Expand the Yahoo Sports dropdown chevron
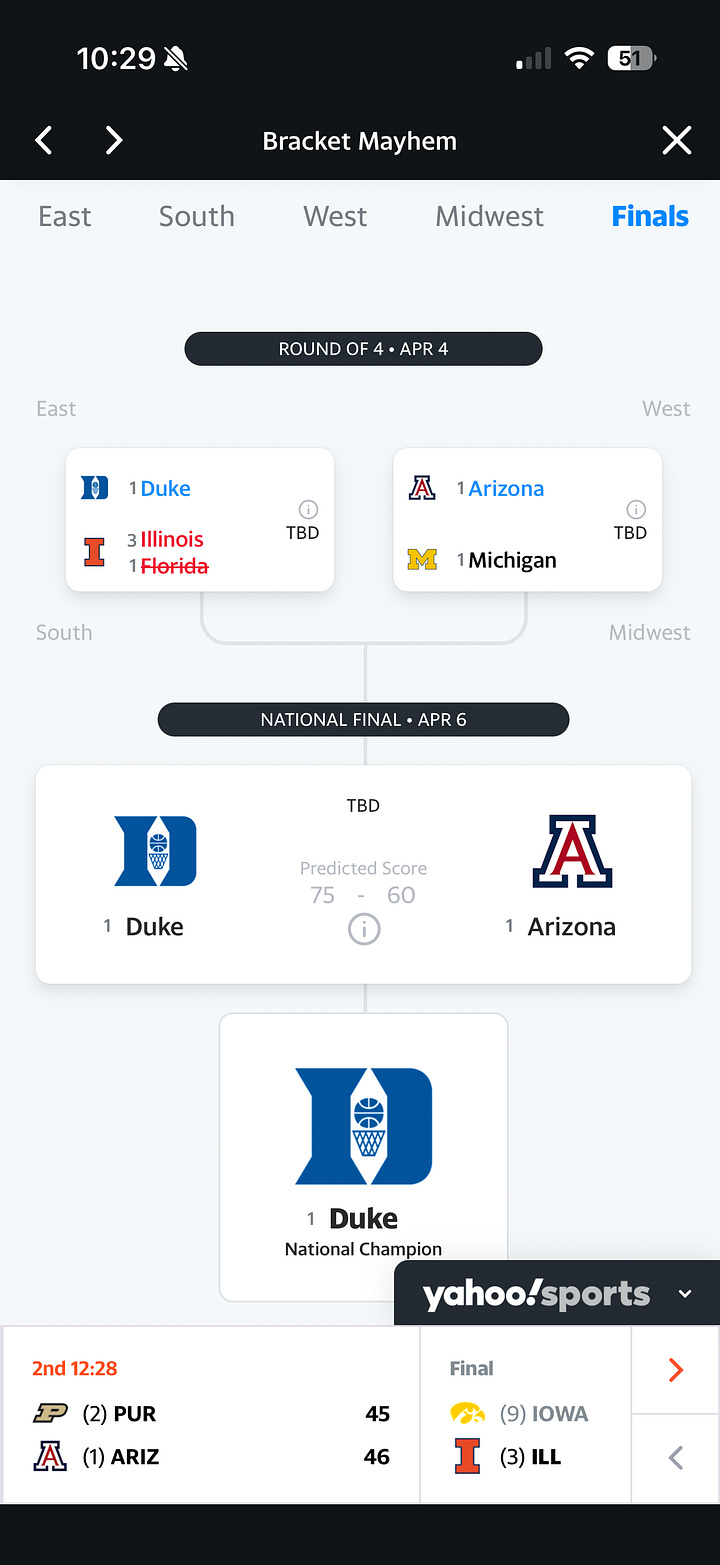The height and width of the screenshot is (1565, 720). point(685,1294)
